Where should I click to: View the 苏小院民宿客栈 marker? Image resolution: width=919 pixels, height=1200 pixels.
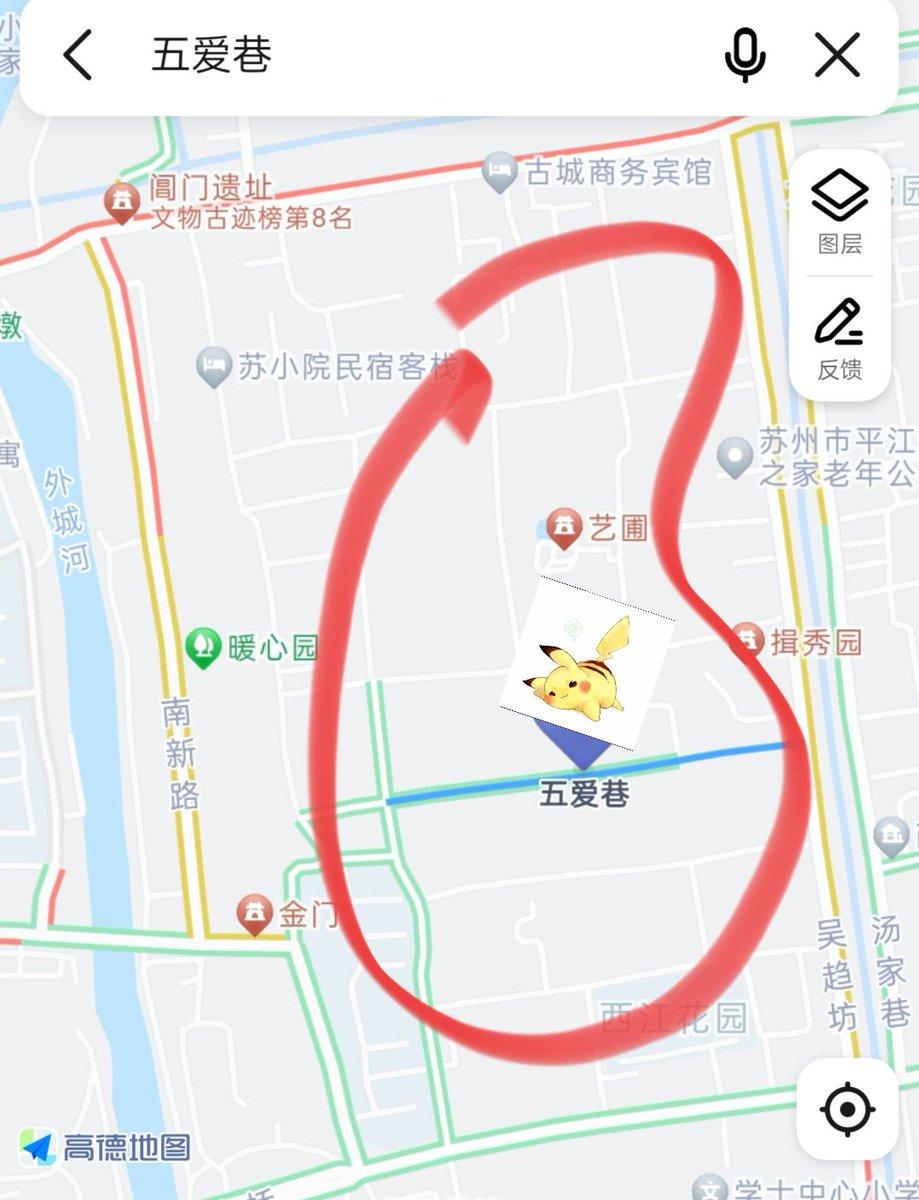(x=212, y=367)
